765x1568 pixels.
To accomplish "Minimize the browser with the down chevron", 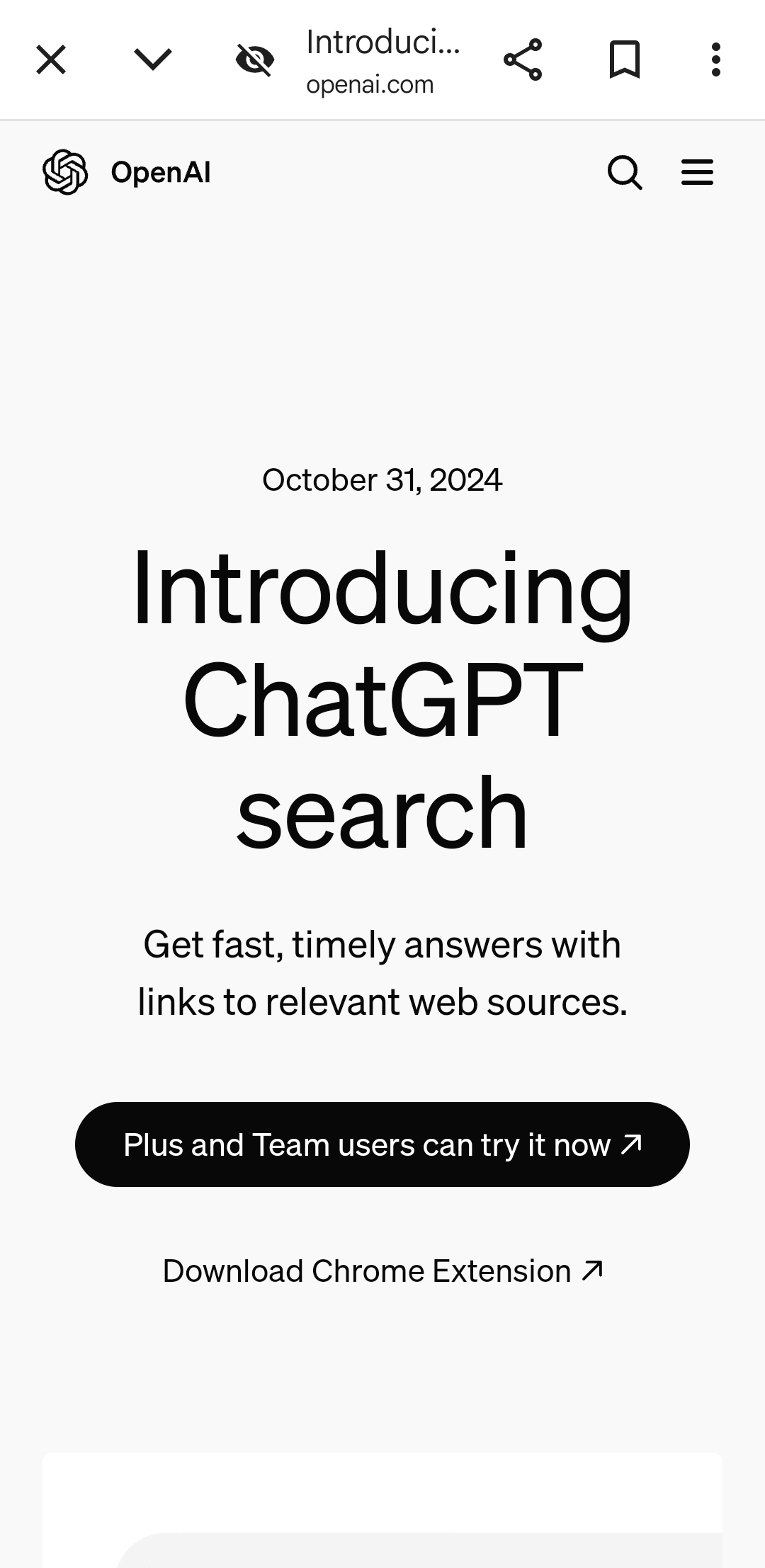I will [153, 59].
